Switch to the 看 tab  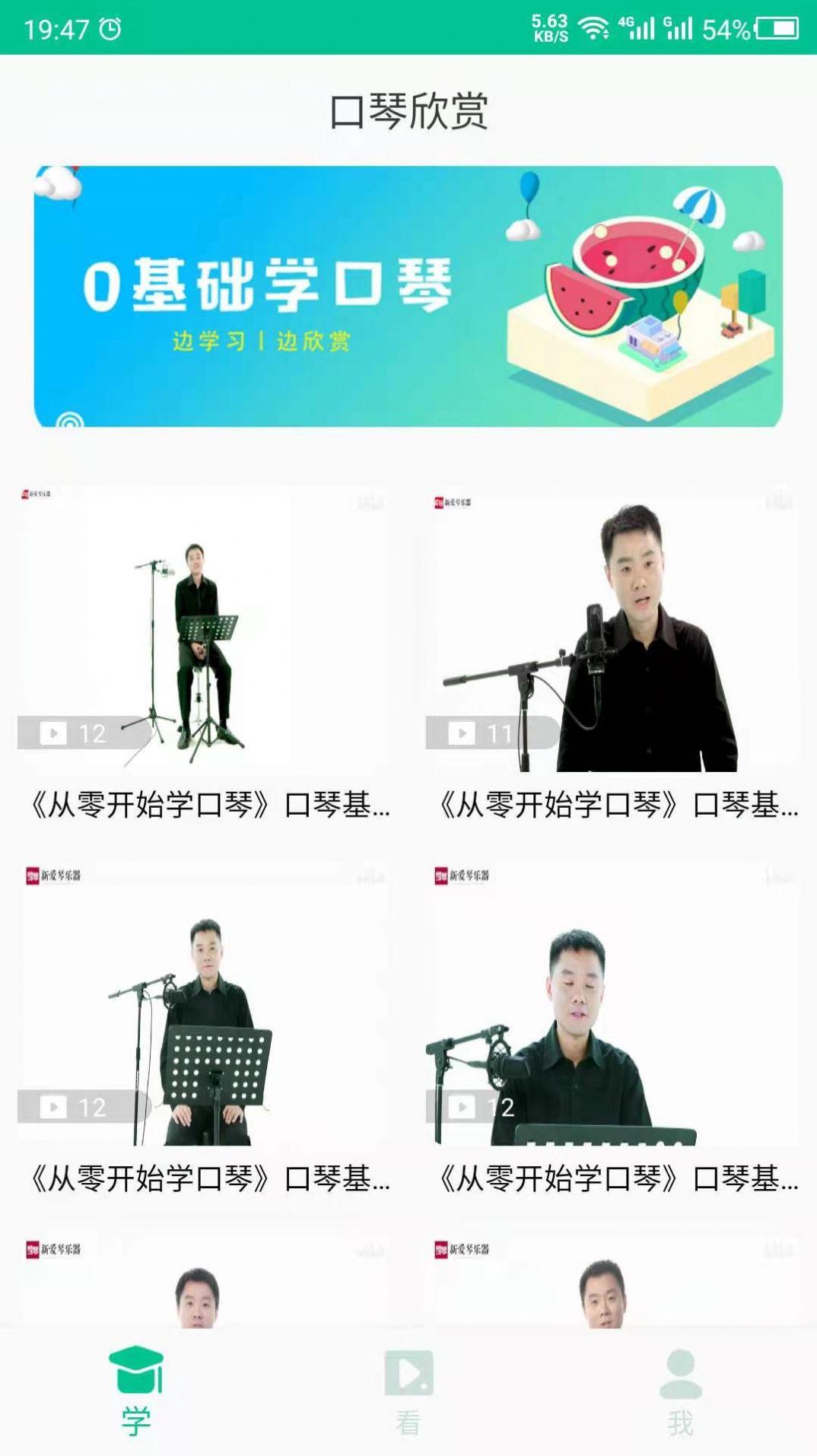coord(408,1394)
